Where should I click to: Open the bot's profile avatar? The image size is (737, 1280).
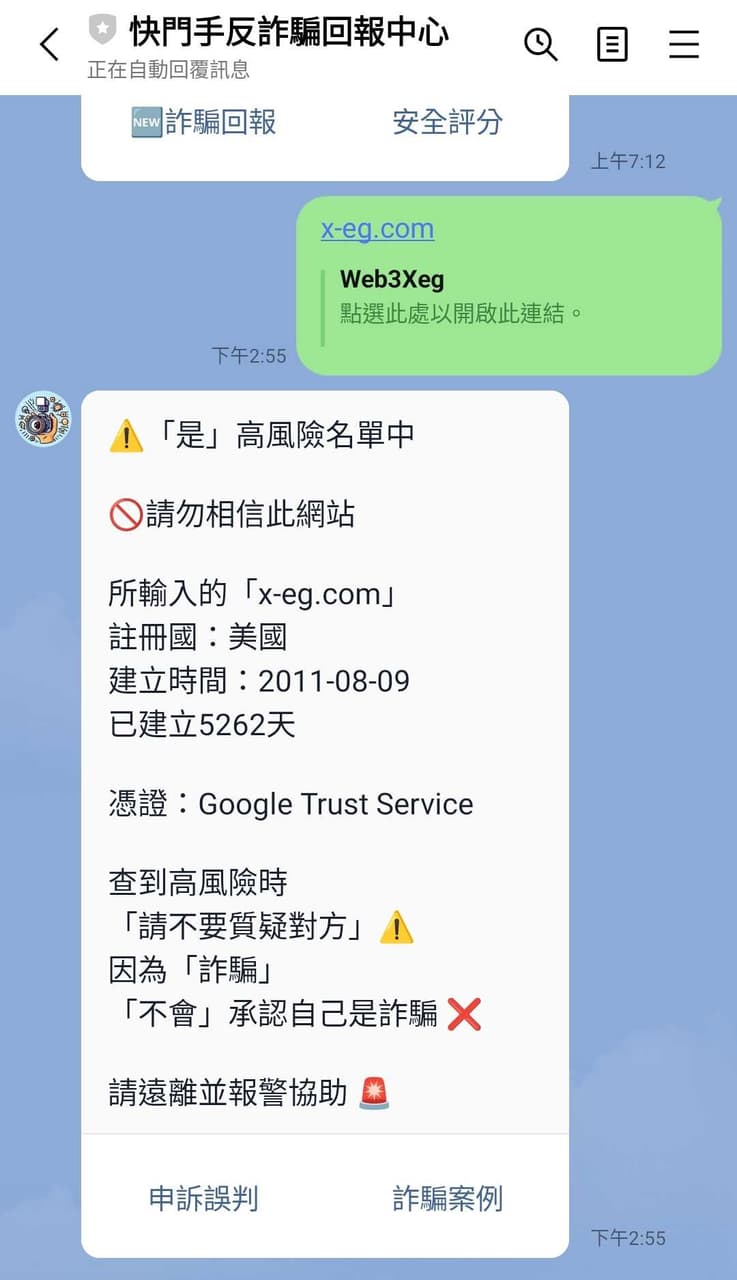43,419
